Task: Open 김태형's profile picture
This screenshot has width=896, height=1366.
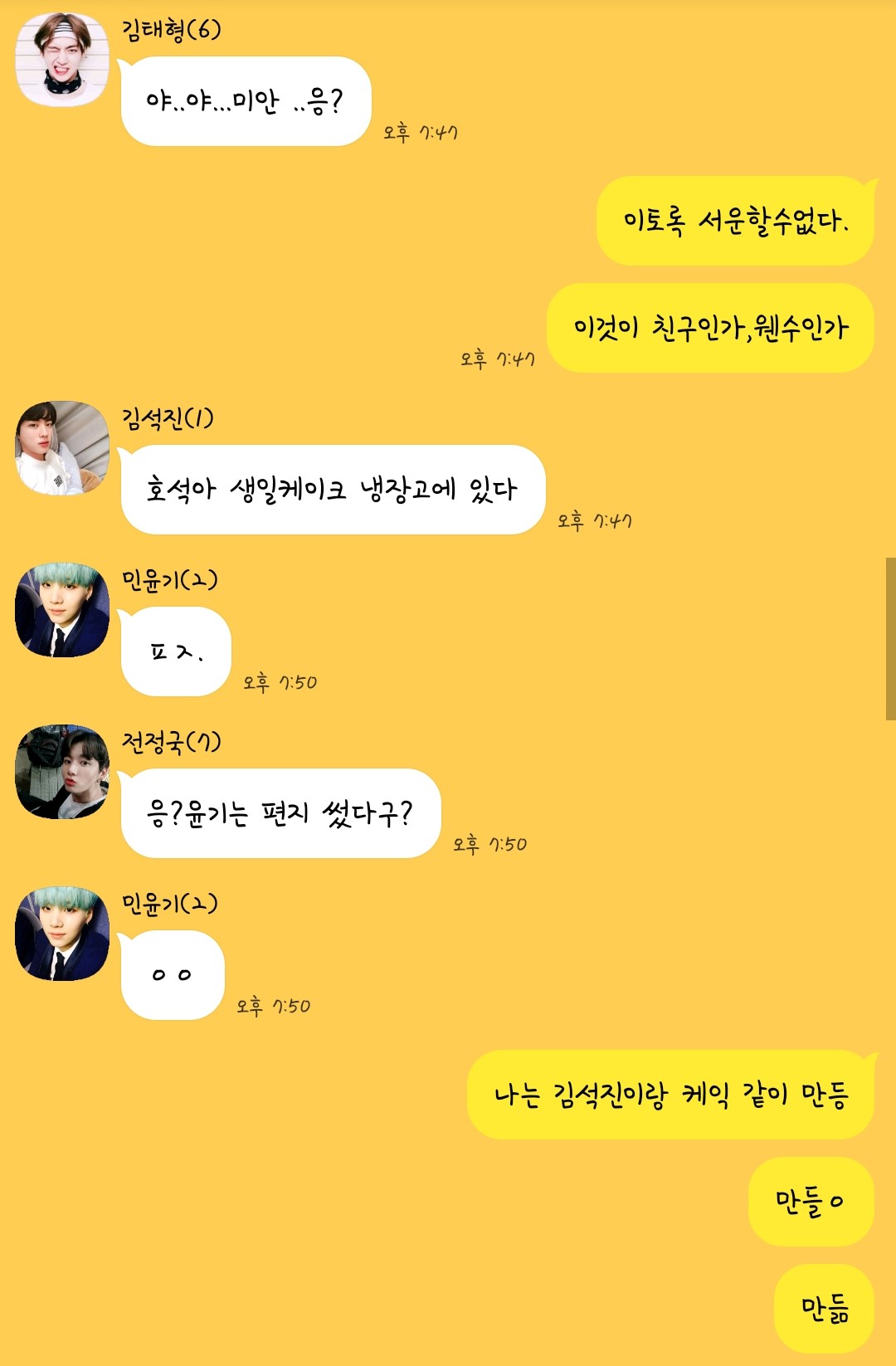Action: tap(62, 61)
